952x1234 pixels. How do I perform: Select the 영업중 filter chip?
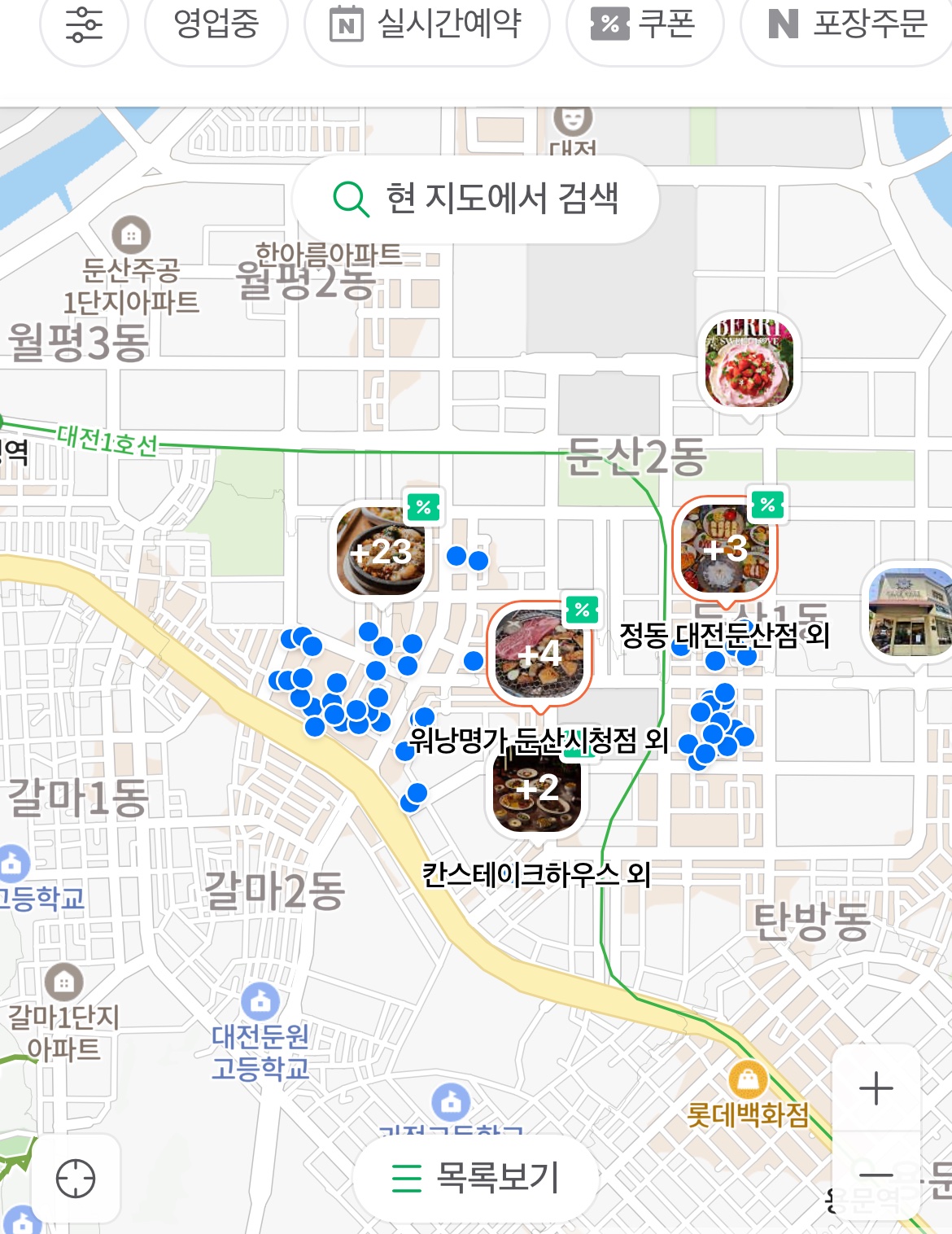coord(216,25)
